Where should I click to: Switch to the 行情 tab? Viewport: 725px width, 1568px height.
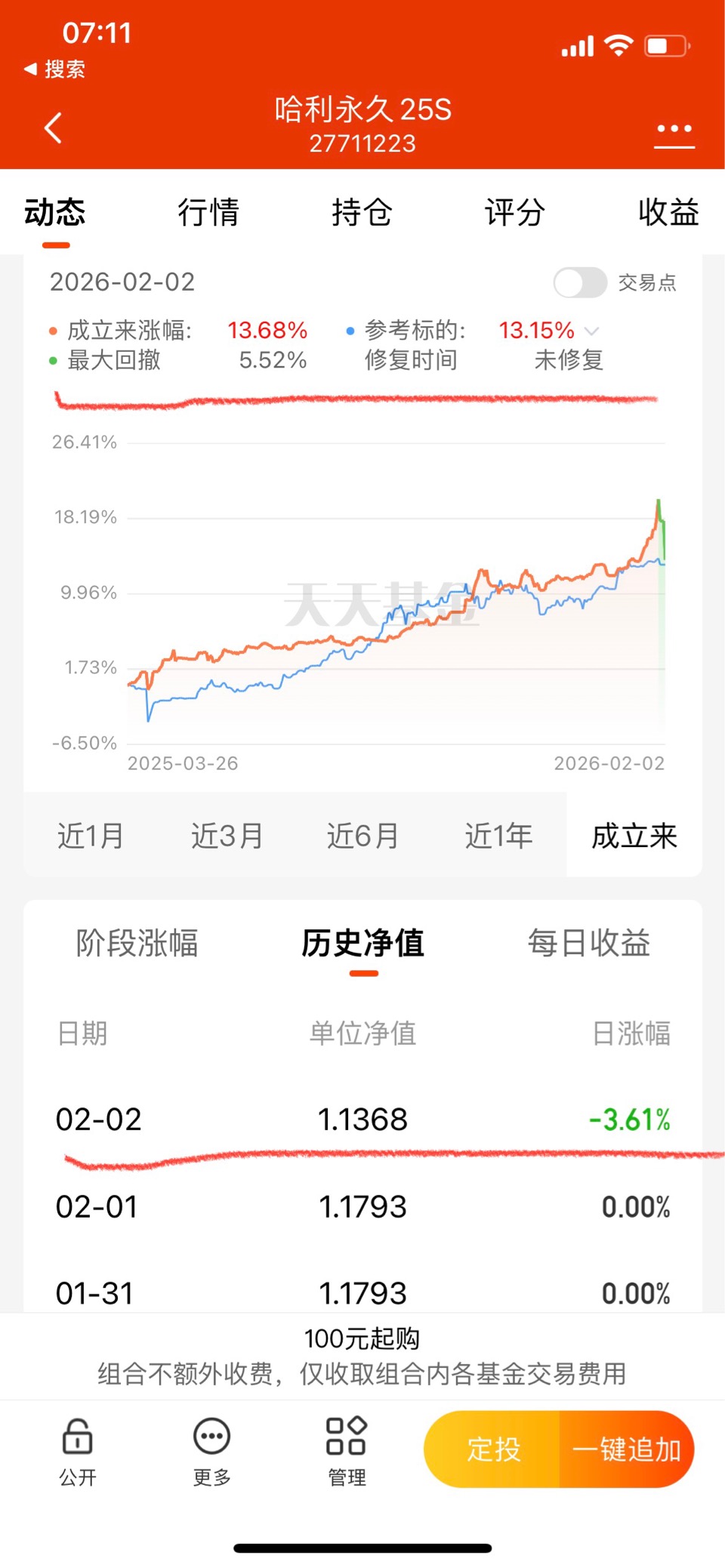[208, 212]
